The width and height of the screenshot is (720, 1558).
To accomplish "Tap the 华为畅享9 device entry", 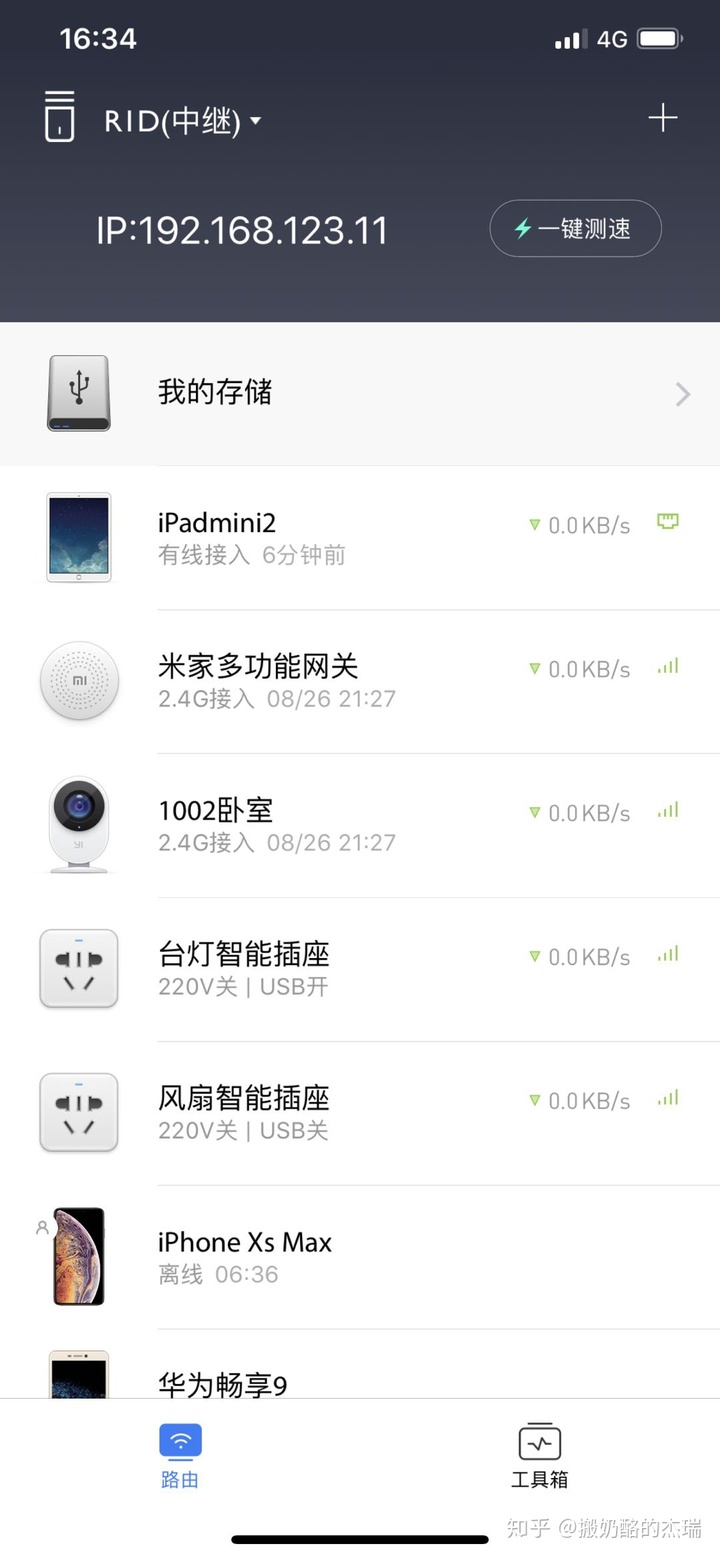I will (222, 1385).
